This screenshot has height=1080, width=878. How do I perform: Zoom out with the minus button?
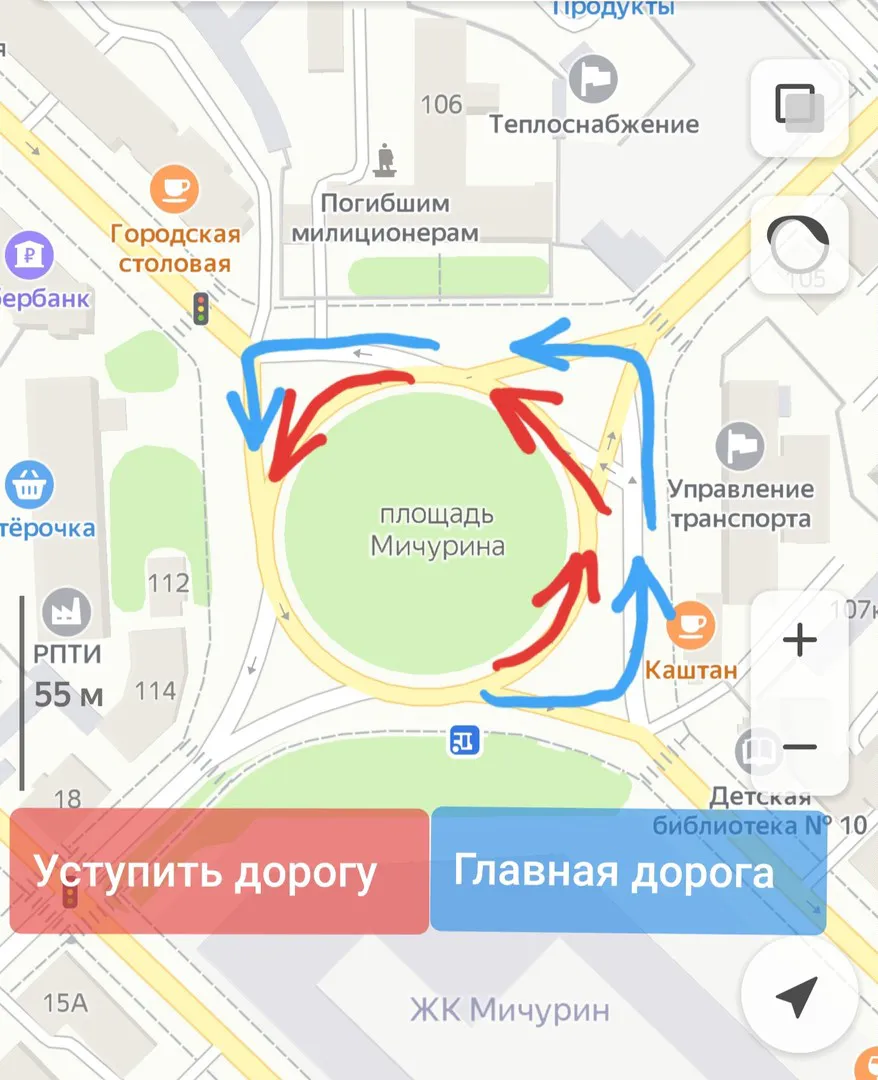(x=798, y=746)
